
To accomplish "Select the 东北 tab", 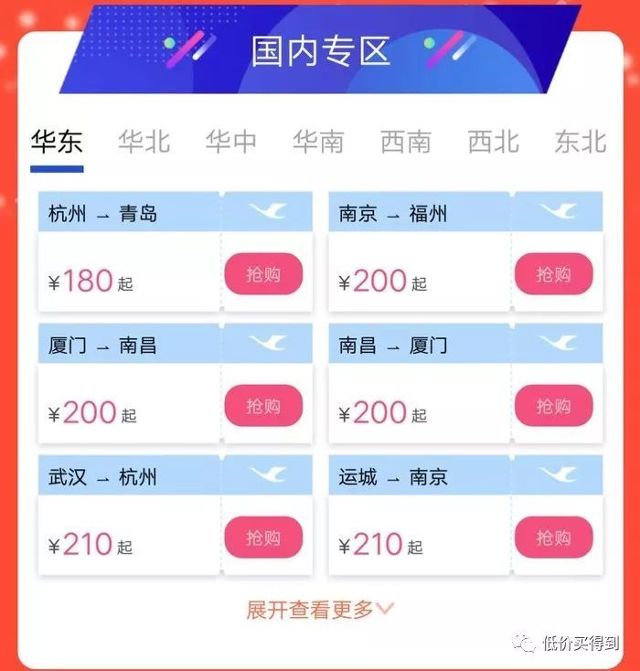I will [580, 142].
